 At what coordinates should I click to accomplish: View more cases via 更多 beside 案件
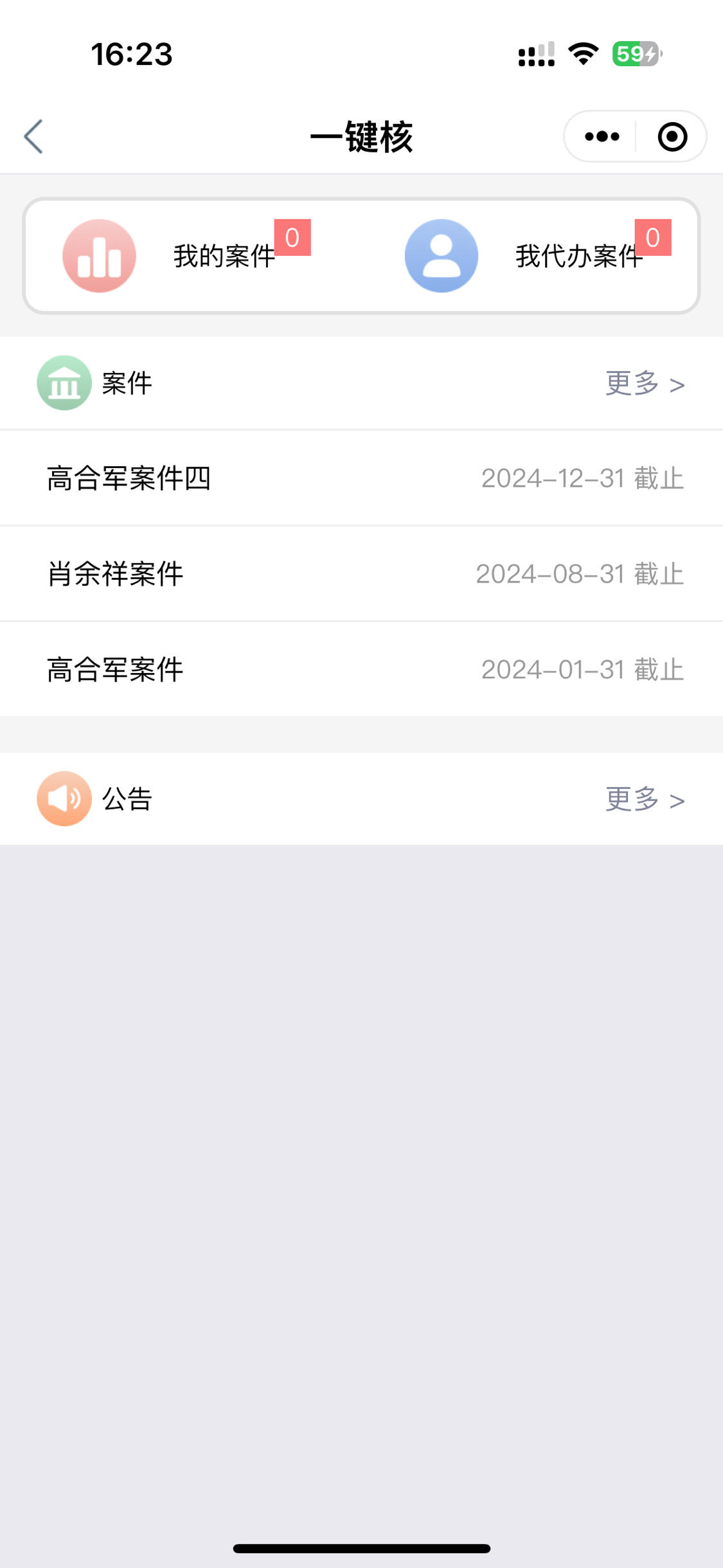[645, 383]
